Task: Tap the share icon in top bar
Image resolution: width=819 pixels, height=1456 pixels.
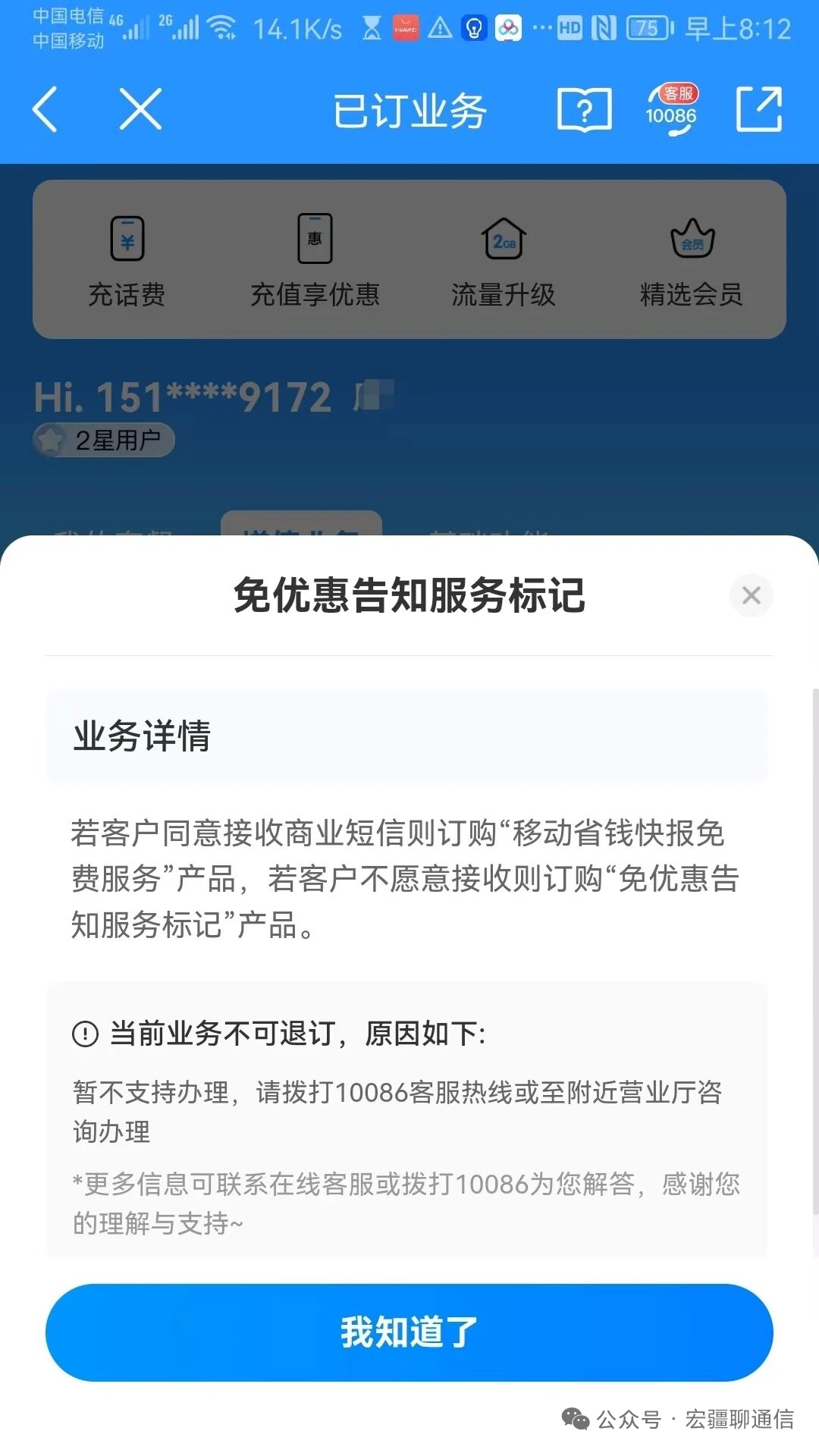Action: click(758, 109)
